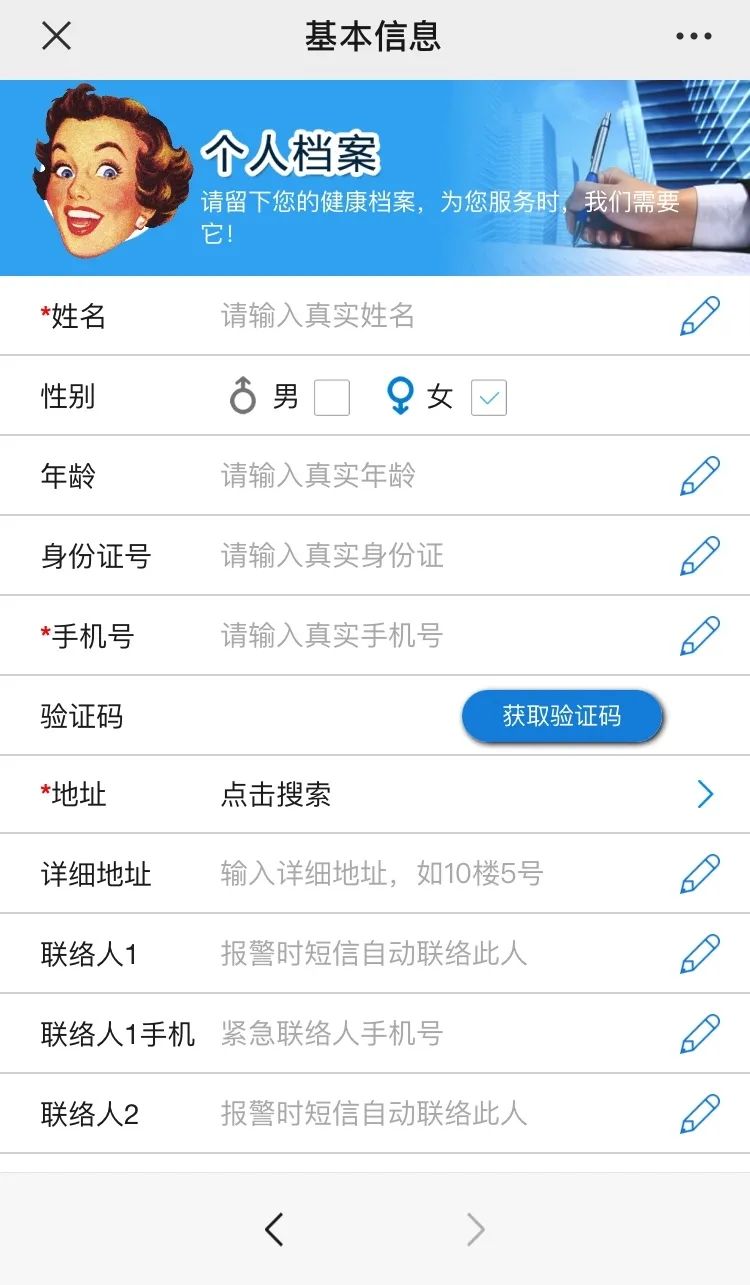The width and height of the screenshot is (750, 1285).
Task: Uncheck the 女 gender checkbox
Action: (x=489, y=398)
